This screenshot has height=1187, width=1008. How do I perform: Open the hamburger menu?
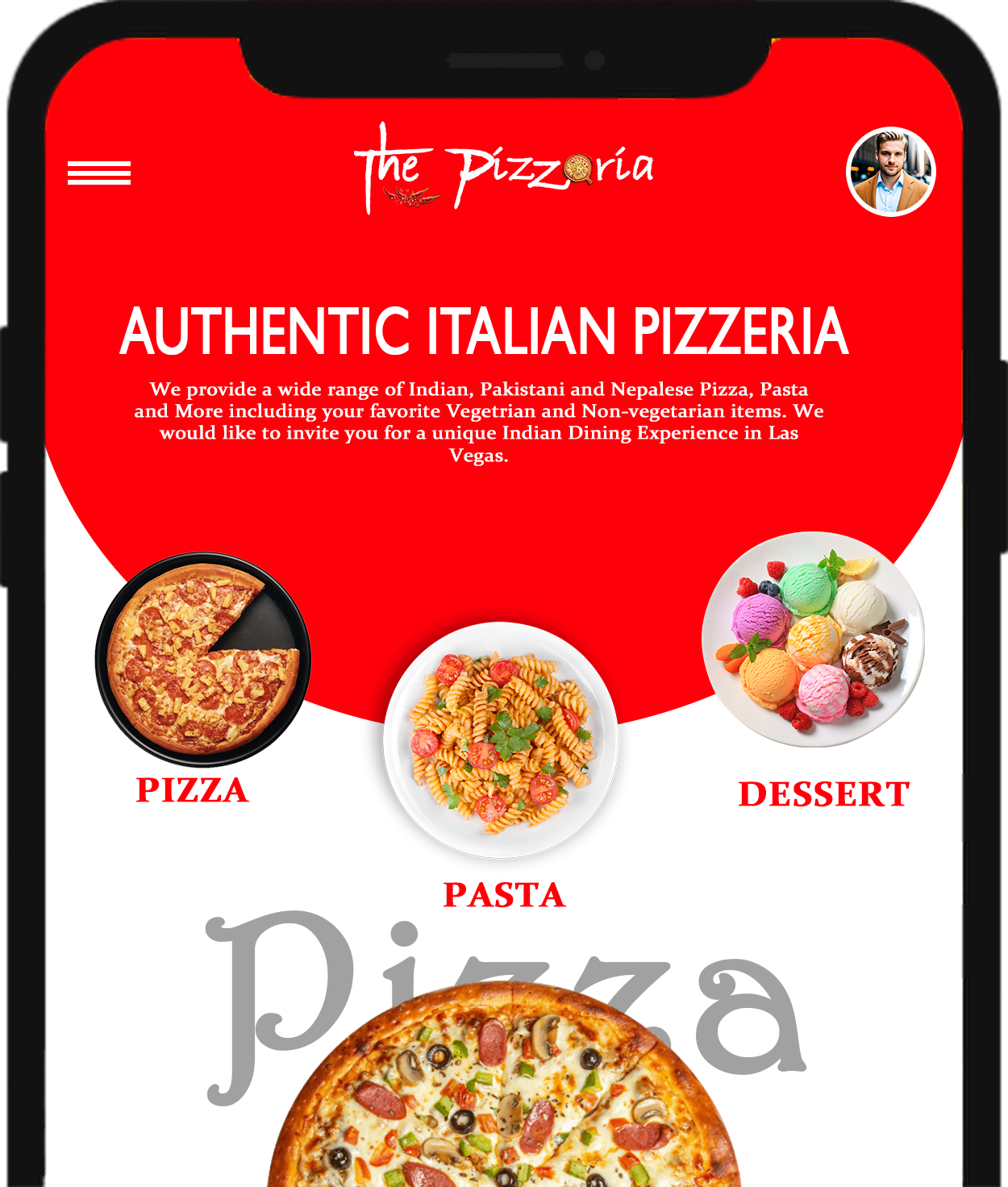click(x=99, y=173)
